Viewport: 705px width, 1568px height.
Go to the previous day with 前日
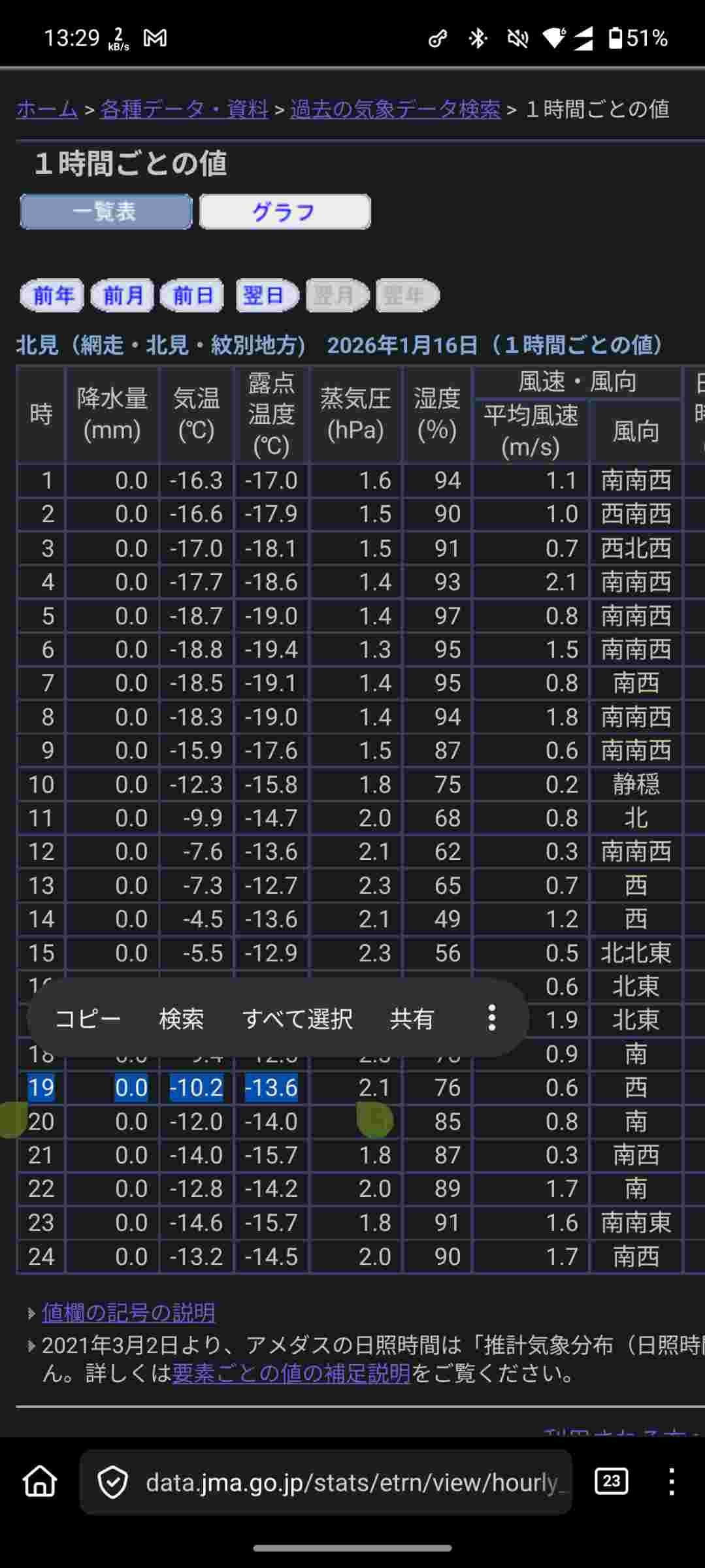[192, 296]
